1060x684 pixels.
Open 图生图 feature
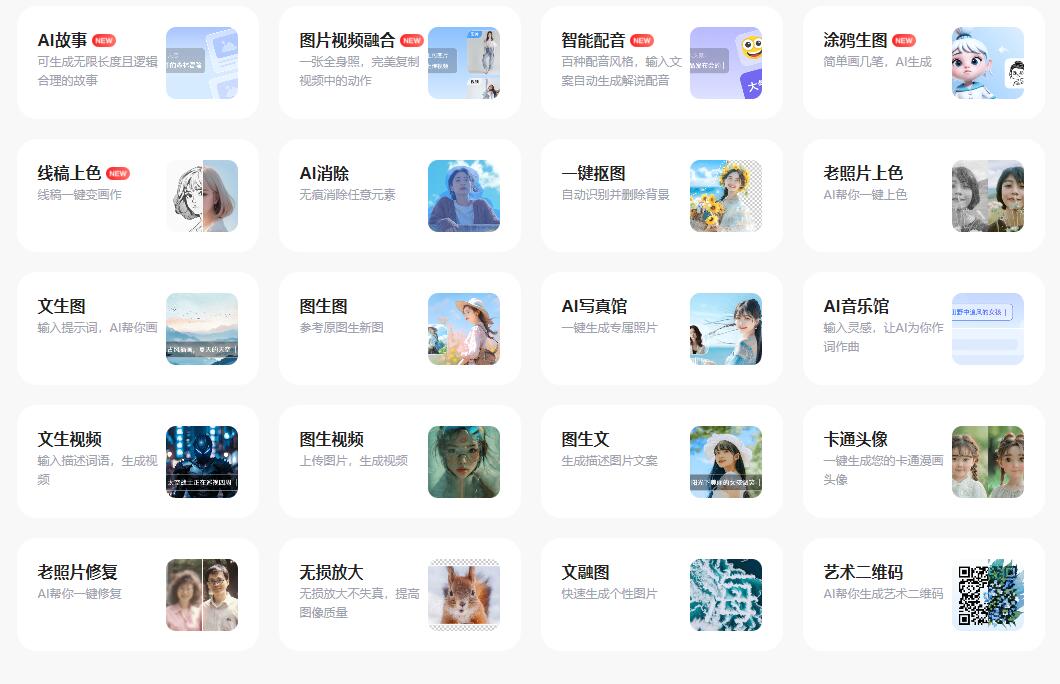(399, 328)
